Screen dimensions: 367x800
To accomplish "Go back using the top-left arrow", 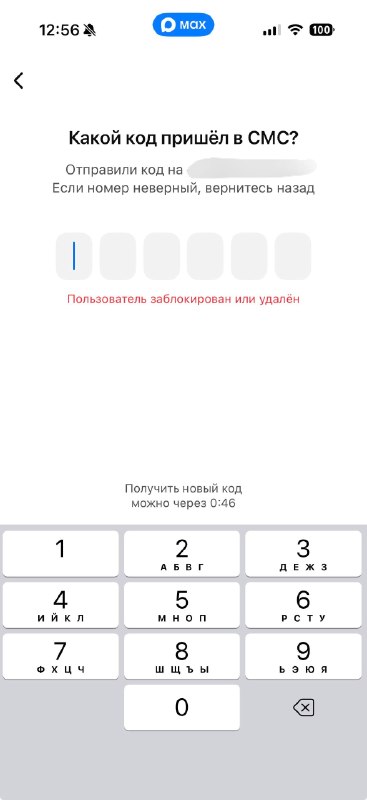I will coord(19,81).
